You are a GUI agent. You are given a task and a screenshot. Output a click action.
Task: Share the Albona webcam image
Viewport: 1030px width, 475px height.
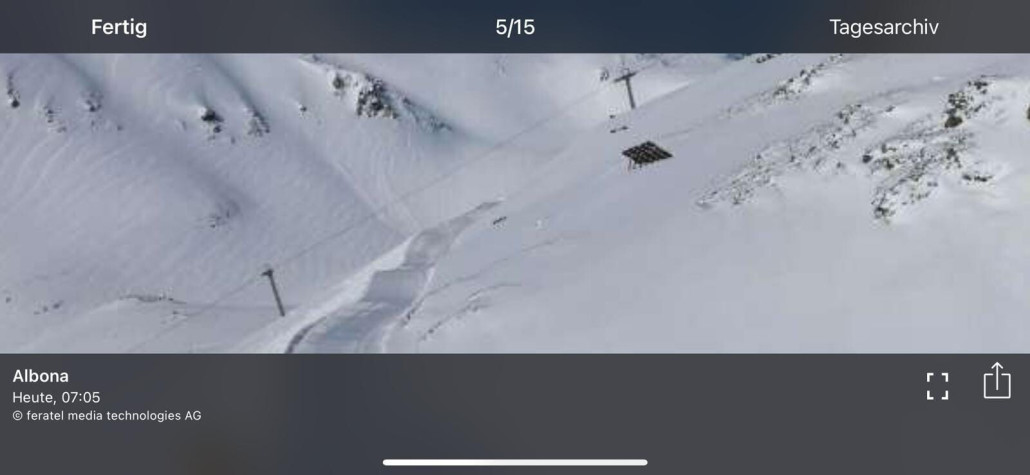click(x=996, y=381)
